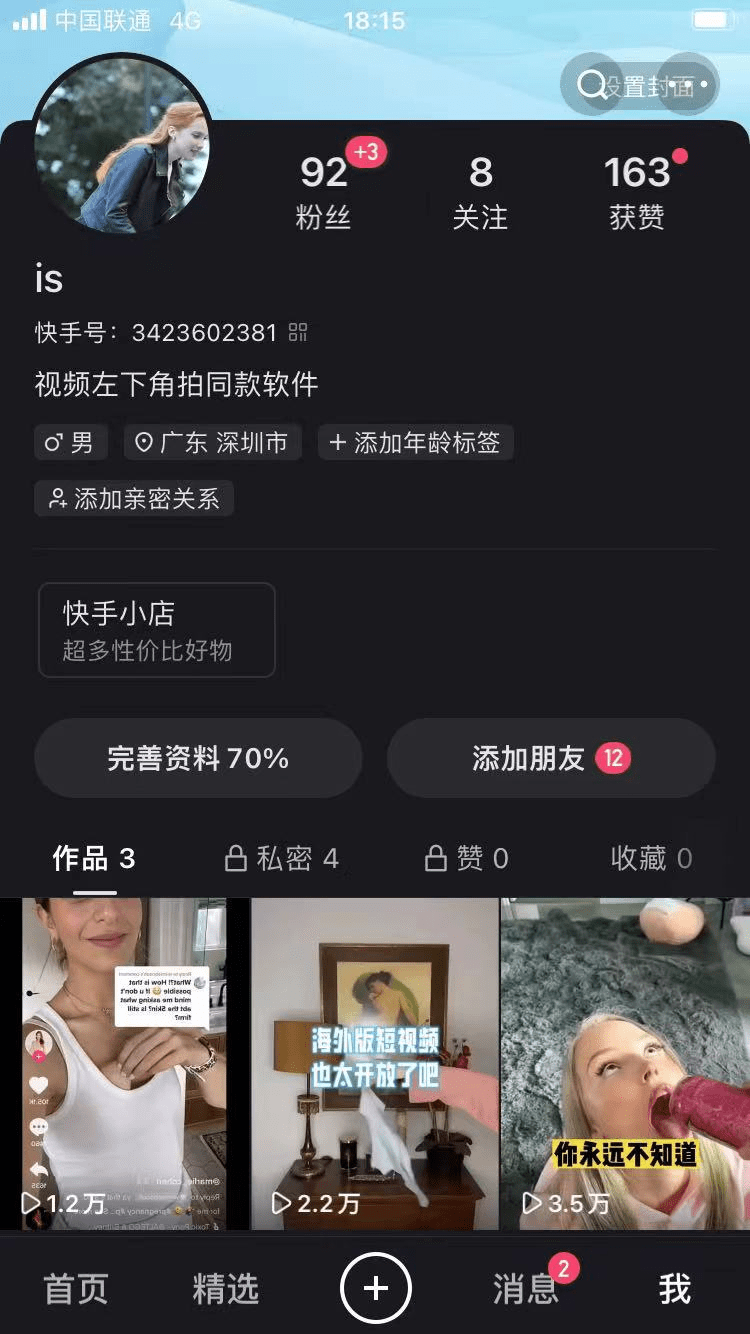This screenshot has height=1334, width=750.
Task: Go to the 首页 home tab
Action: [75, 1289]
